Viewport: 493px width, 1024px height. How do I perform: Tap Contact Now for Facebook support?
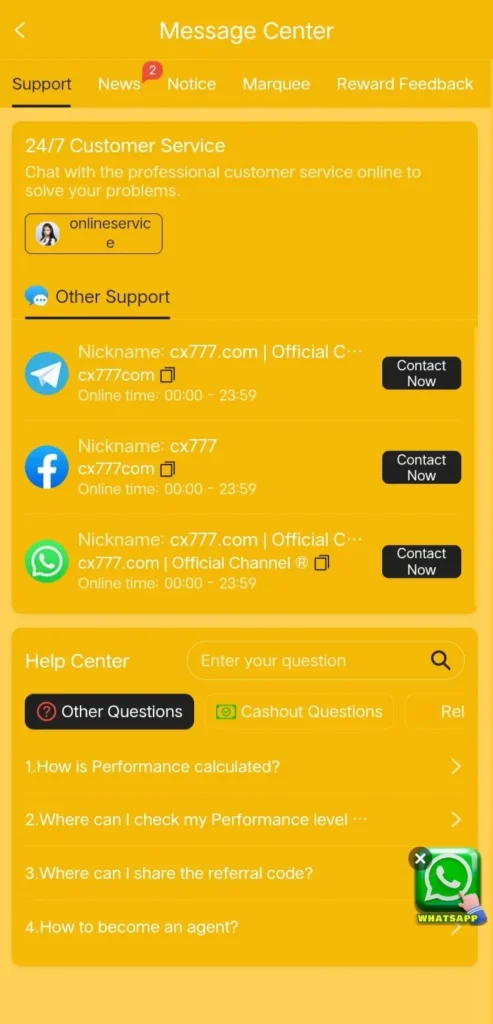pyautogui.click(x=421, y=467)
